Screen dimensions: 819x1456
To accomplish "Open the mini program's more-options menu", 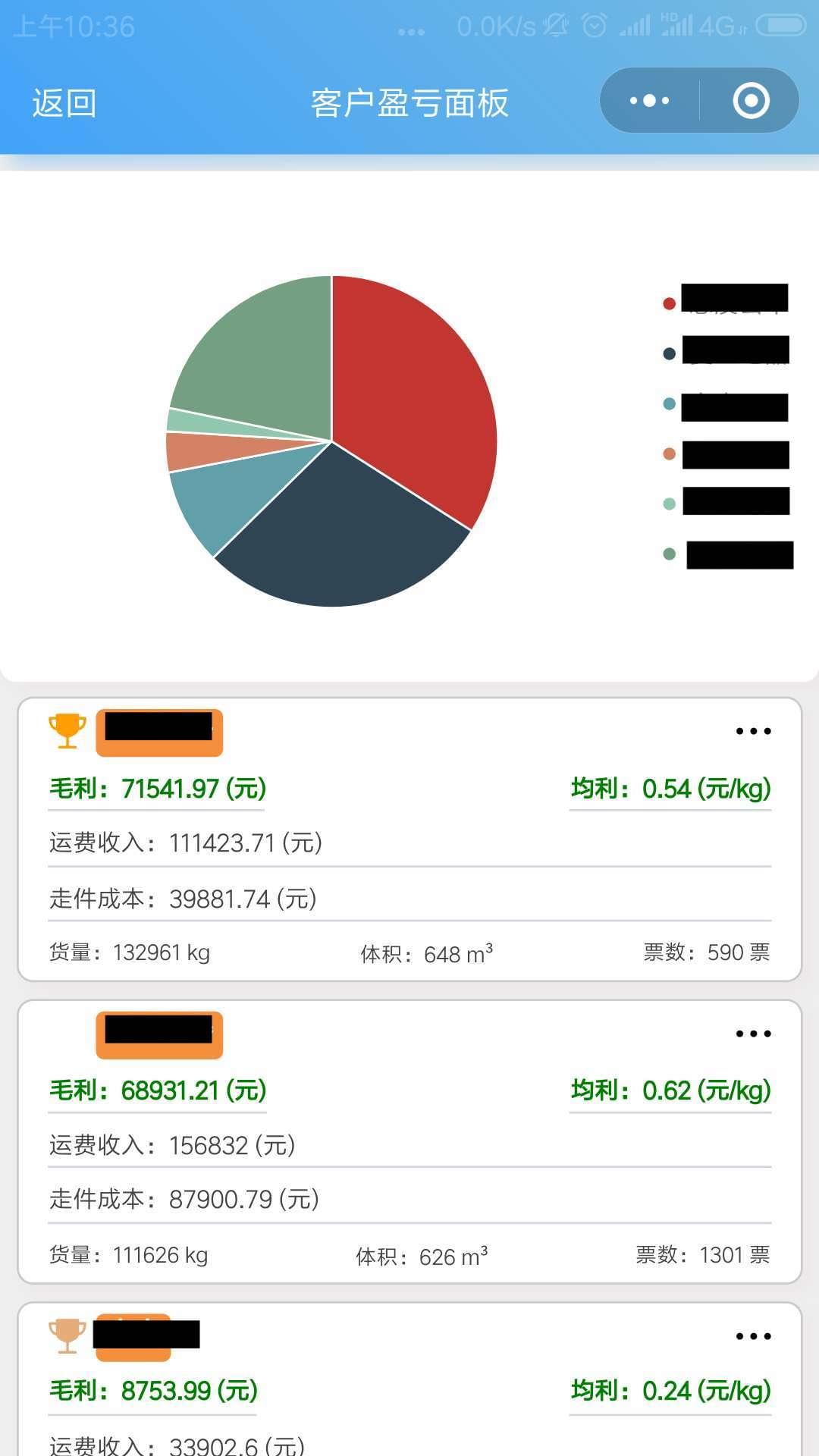I will [x=649, y=100].
